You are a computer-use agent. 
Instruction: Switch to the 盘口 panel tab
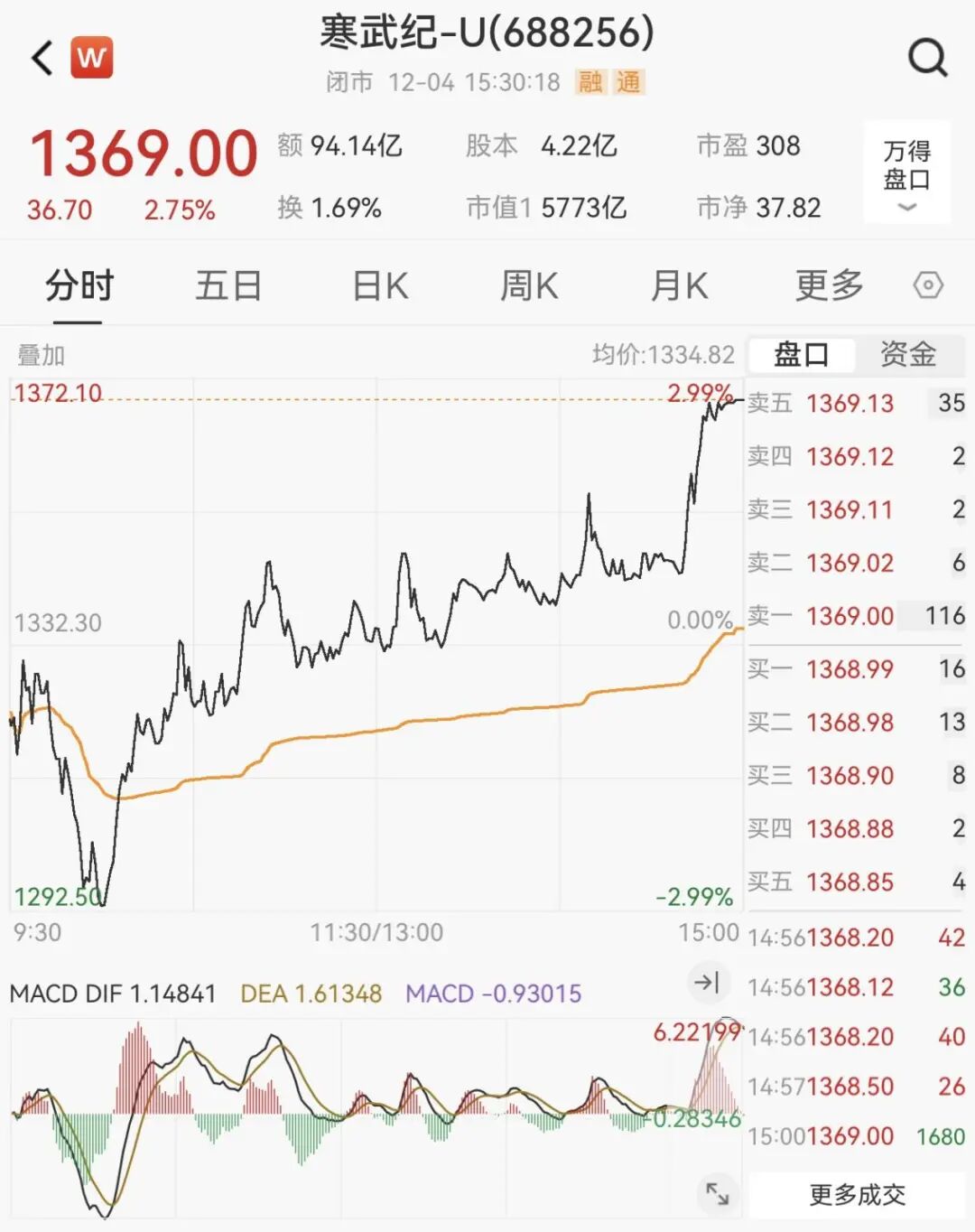[x=802, y=354]
